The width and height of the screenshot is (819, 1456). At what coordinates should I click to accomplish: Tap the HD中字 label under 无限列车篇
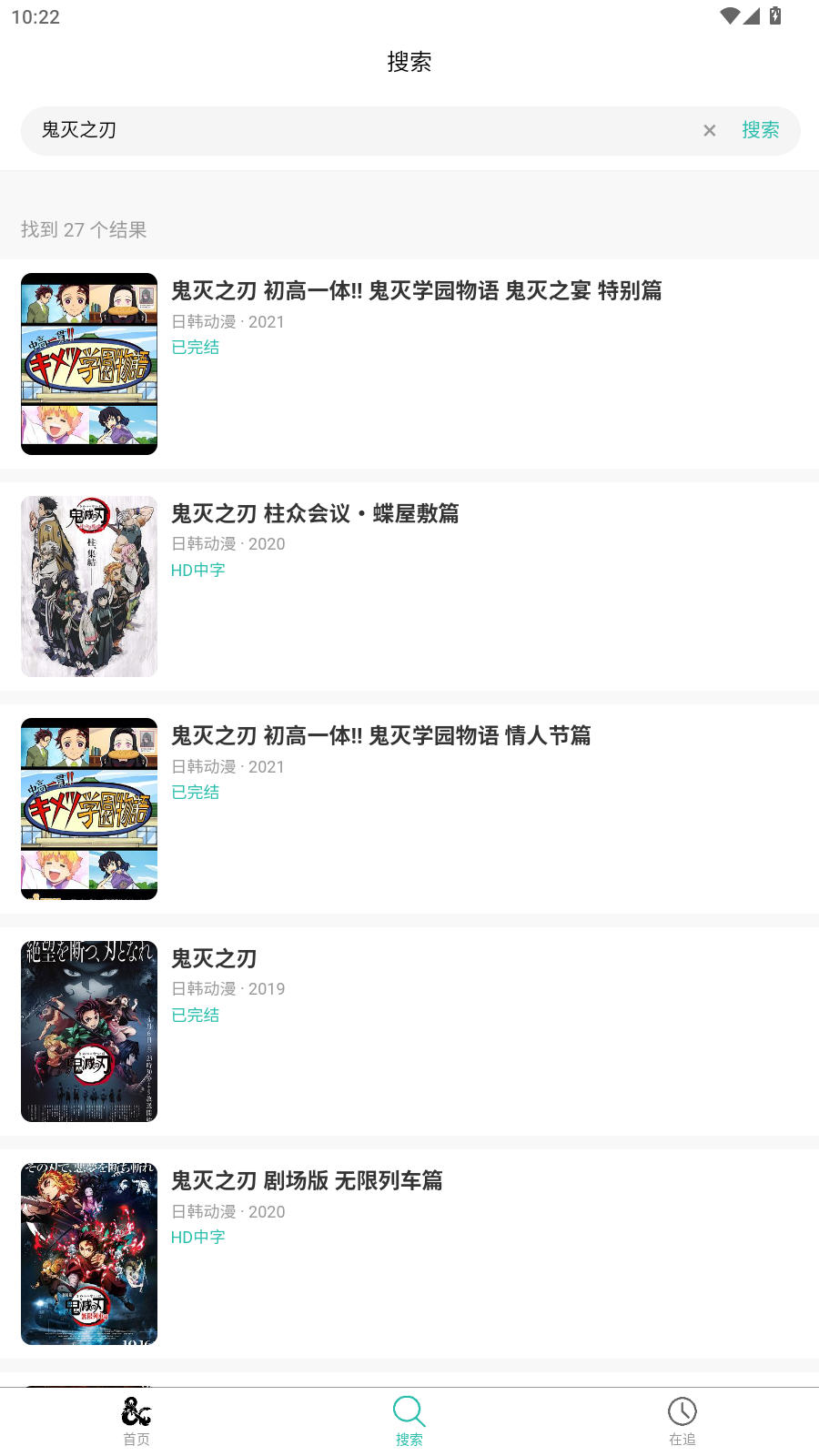[x=197, y=1237]
